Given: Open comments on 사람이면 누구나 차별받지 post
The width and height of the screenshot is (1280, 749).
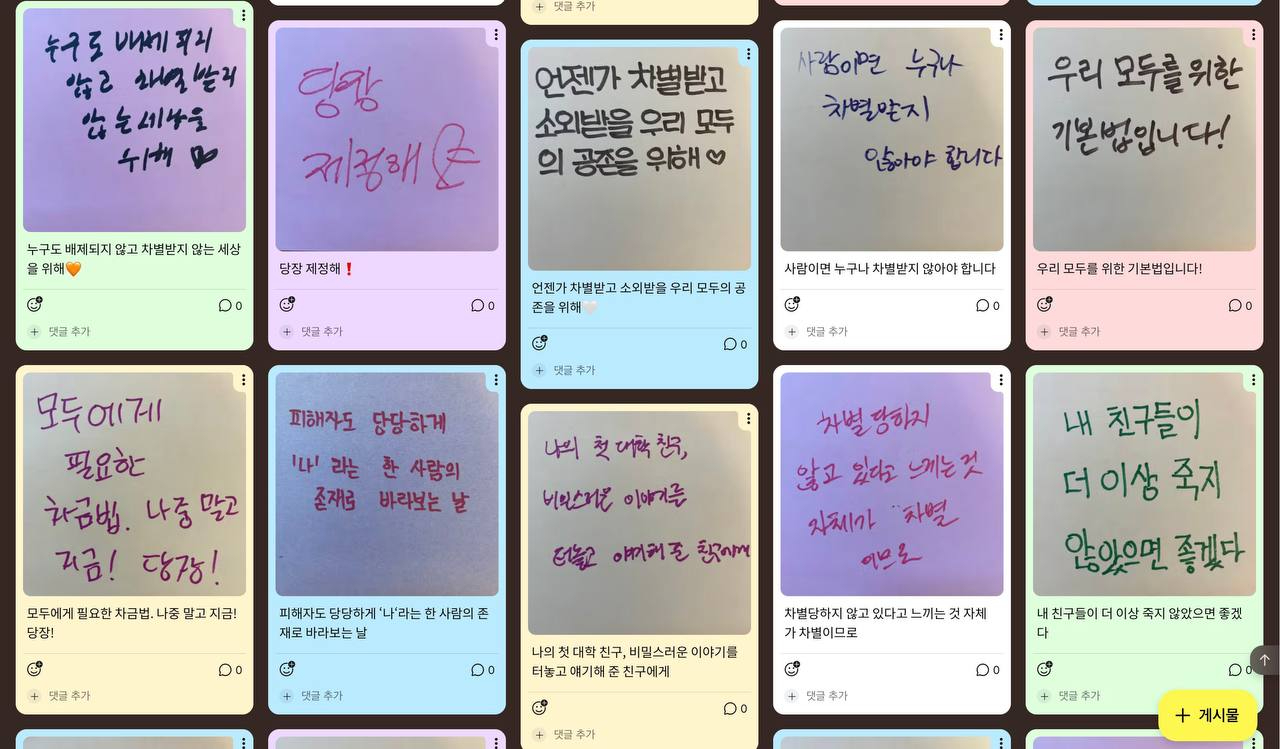Looking at the screenshot, I should pyautogui.click(x=988, y=306).
